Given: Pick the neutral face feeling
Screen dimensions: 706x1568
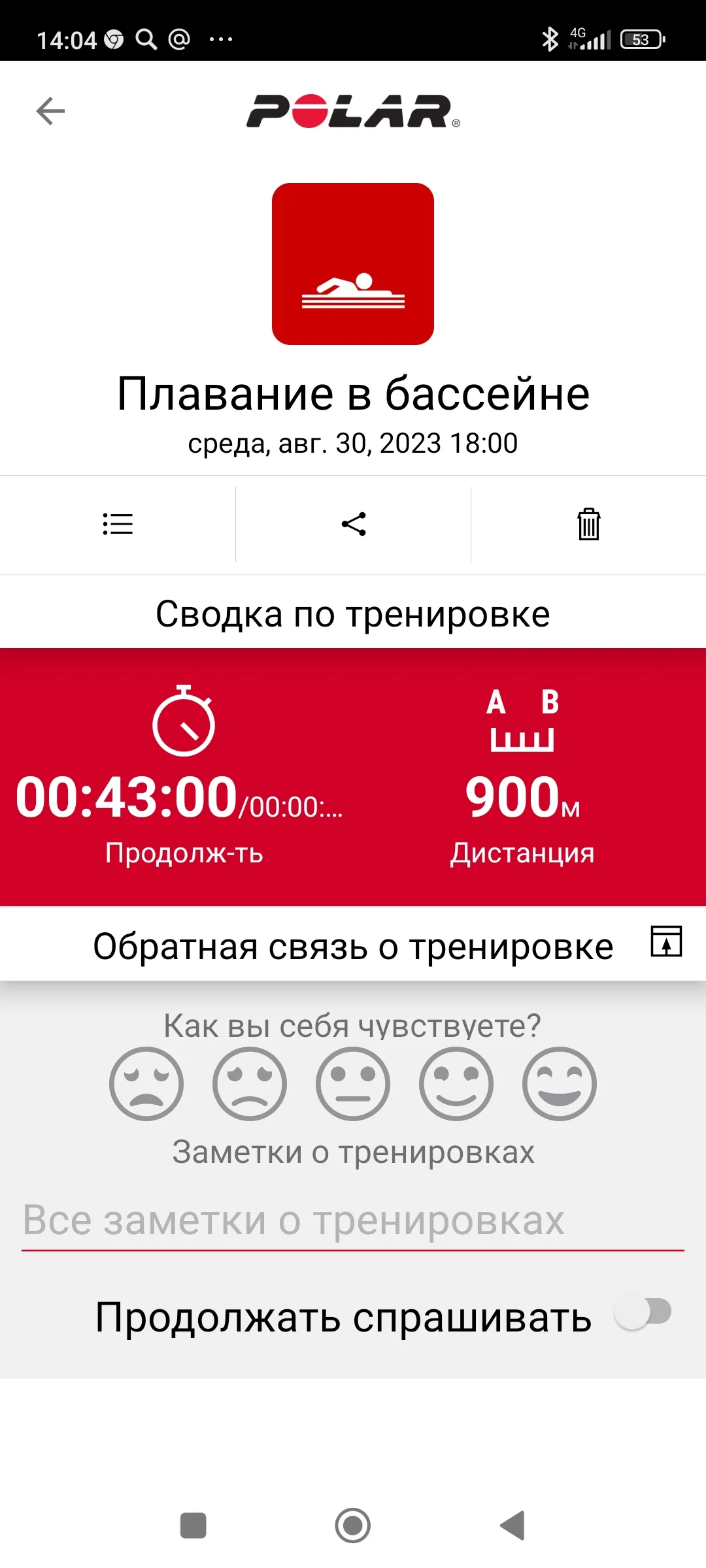Looking at the screenshot, I should [x=353, y=1084].
